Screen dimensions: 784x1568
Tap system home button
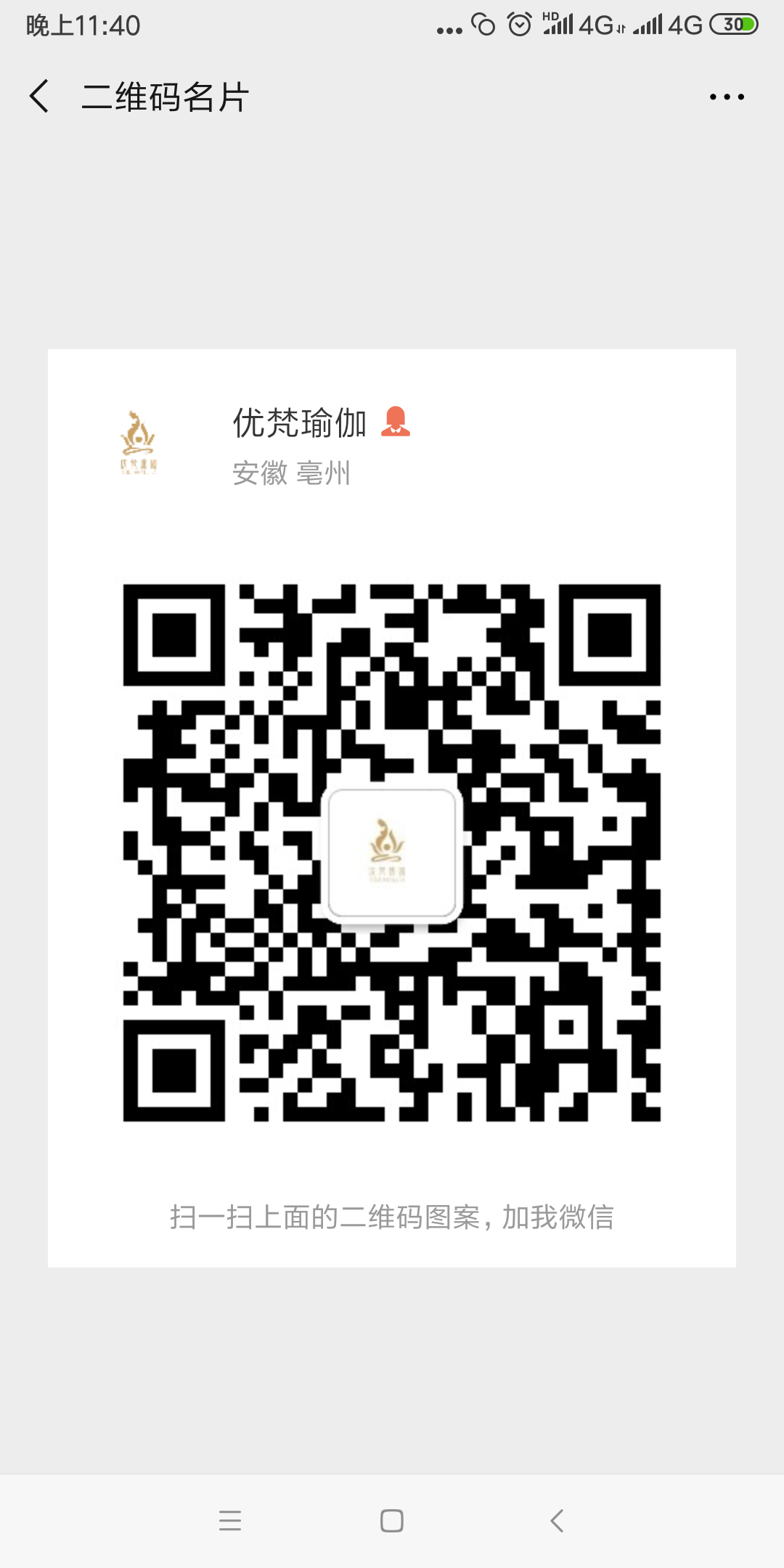pyautogui.click(x=392, y=1520)
